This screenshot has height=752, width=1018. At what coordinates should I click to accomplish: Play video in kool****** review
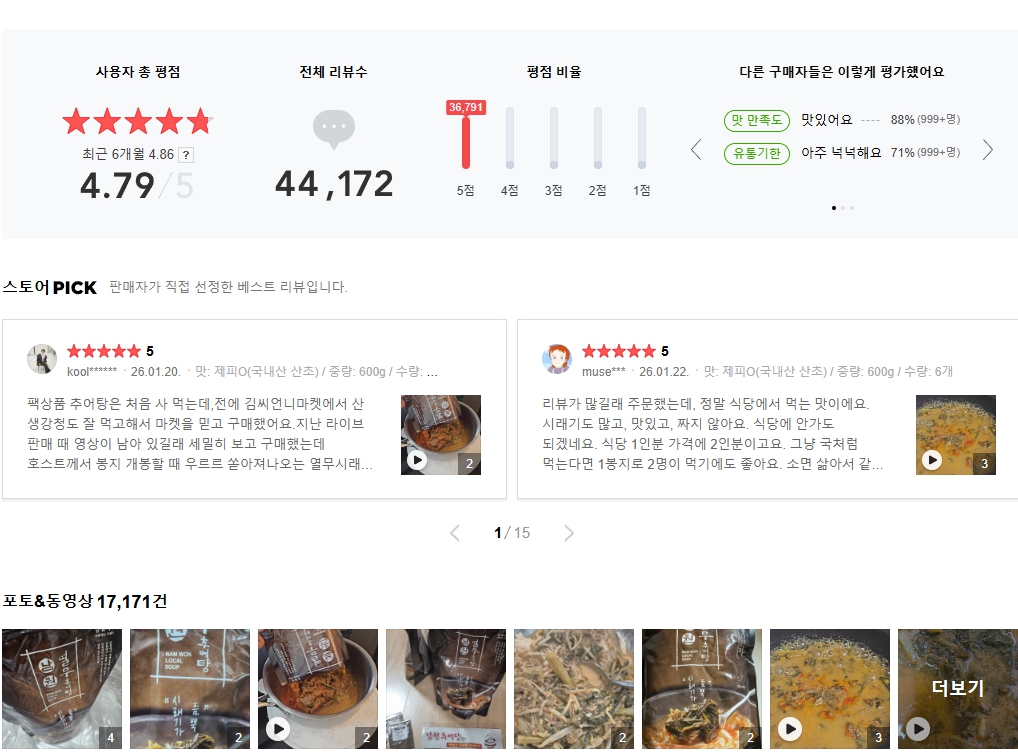417,461
